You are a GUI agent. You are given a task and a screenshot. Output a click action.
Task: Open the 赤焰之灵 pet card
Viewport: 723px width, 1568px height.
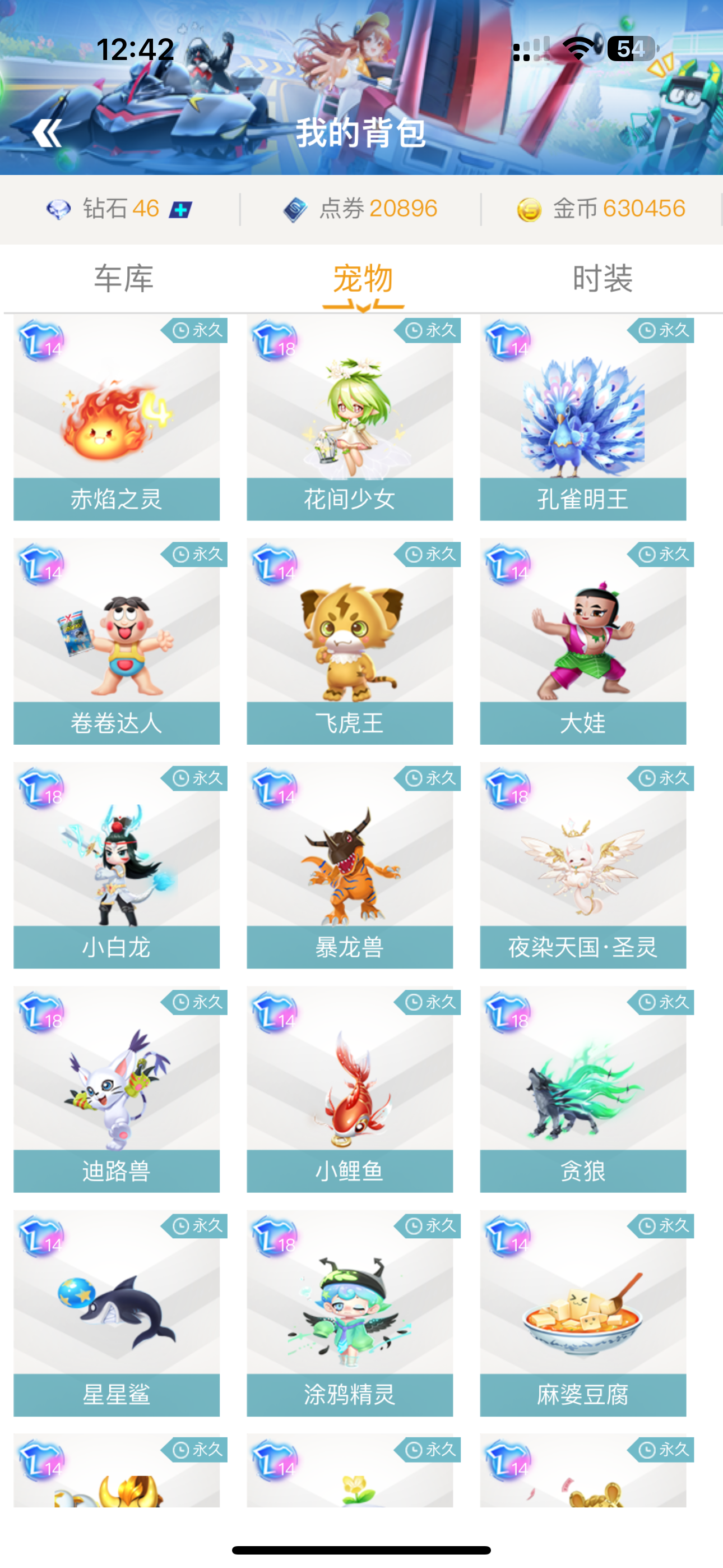pos(117,418)
